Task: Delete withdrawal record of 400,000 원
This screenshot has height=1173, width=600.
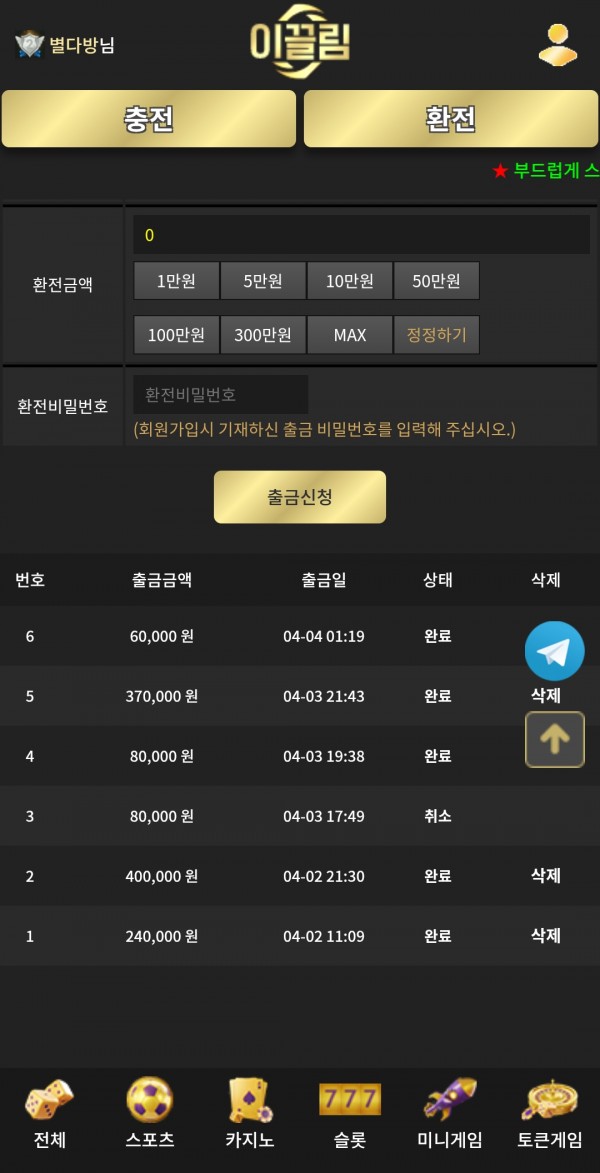Action: tap(545, 875)
